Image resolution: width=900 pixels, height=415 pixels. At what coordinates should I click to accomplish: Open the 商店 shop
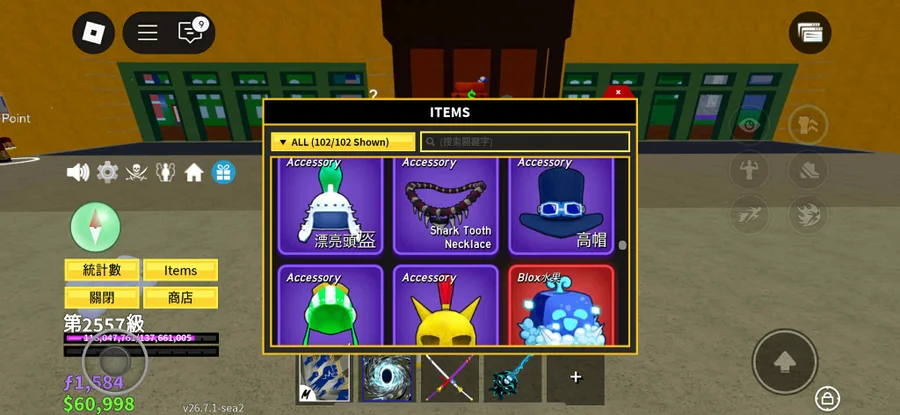181,297
